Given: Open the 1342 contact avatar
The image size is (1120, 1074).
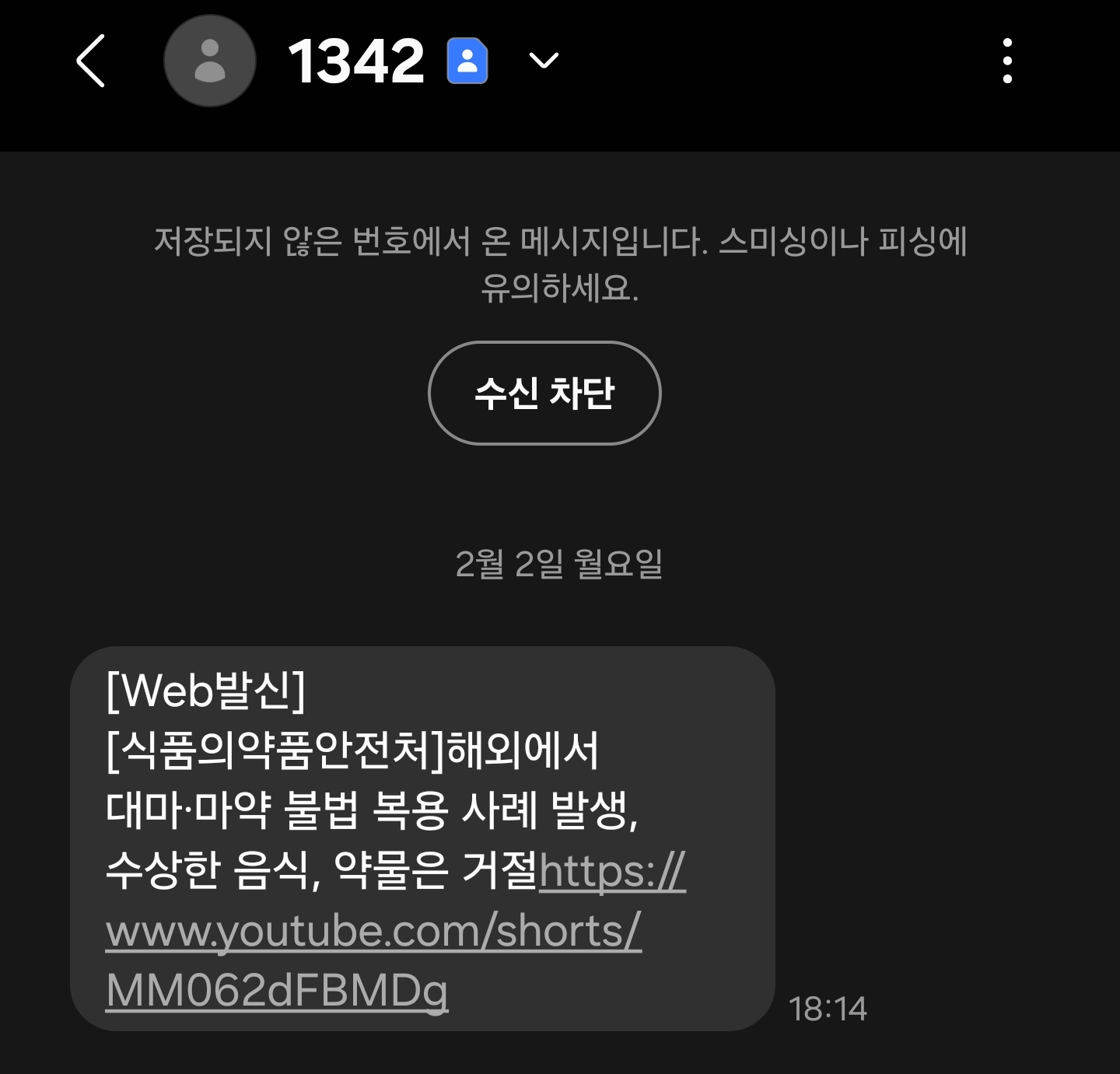Looking at the screenshot, I should [x=209, y=61].
